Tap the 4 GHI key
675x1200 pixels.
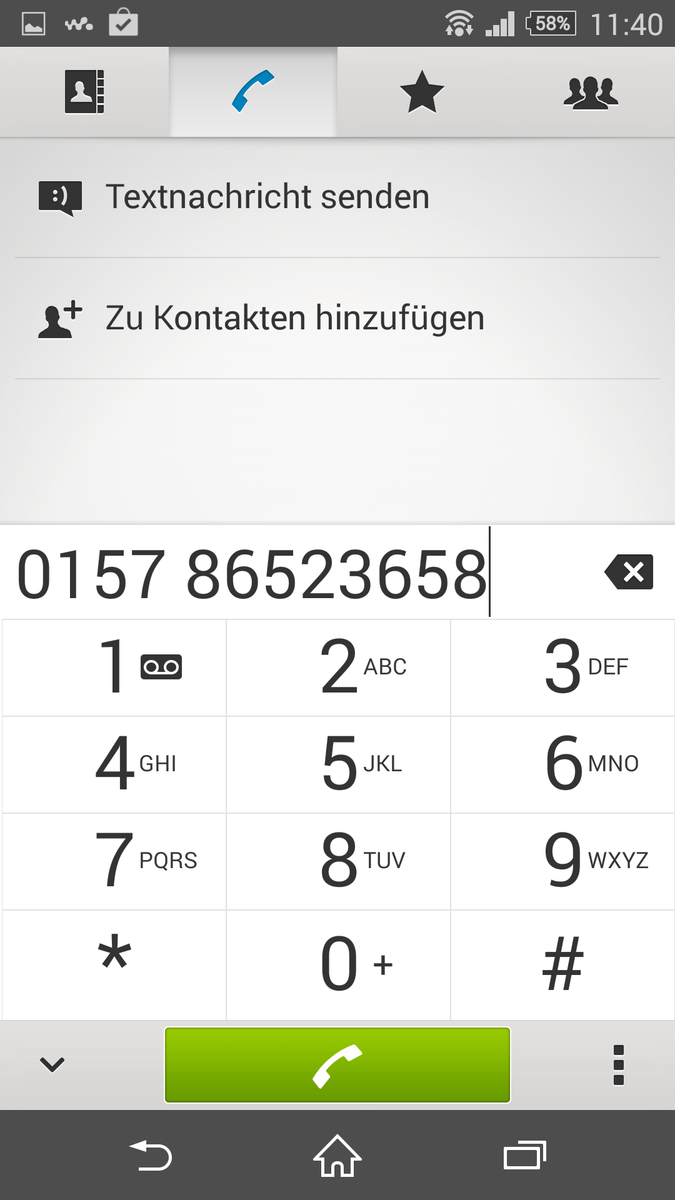point(114,765)
